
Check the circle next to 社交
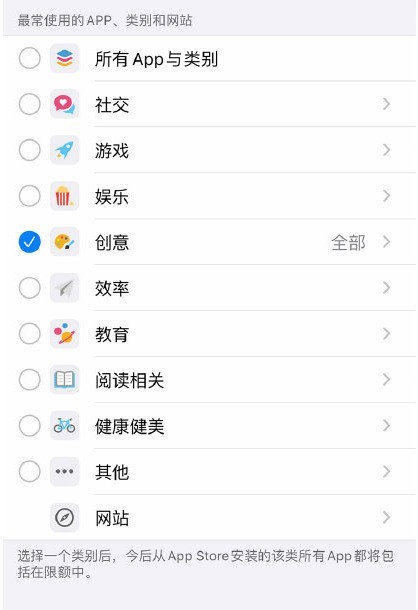(30, 104)
